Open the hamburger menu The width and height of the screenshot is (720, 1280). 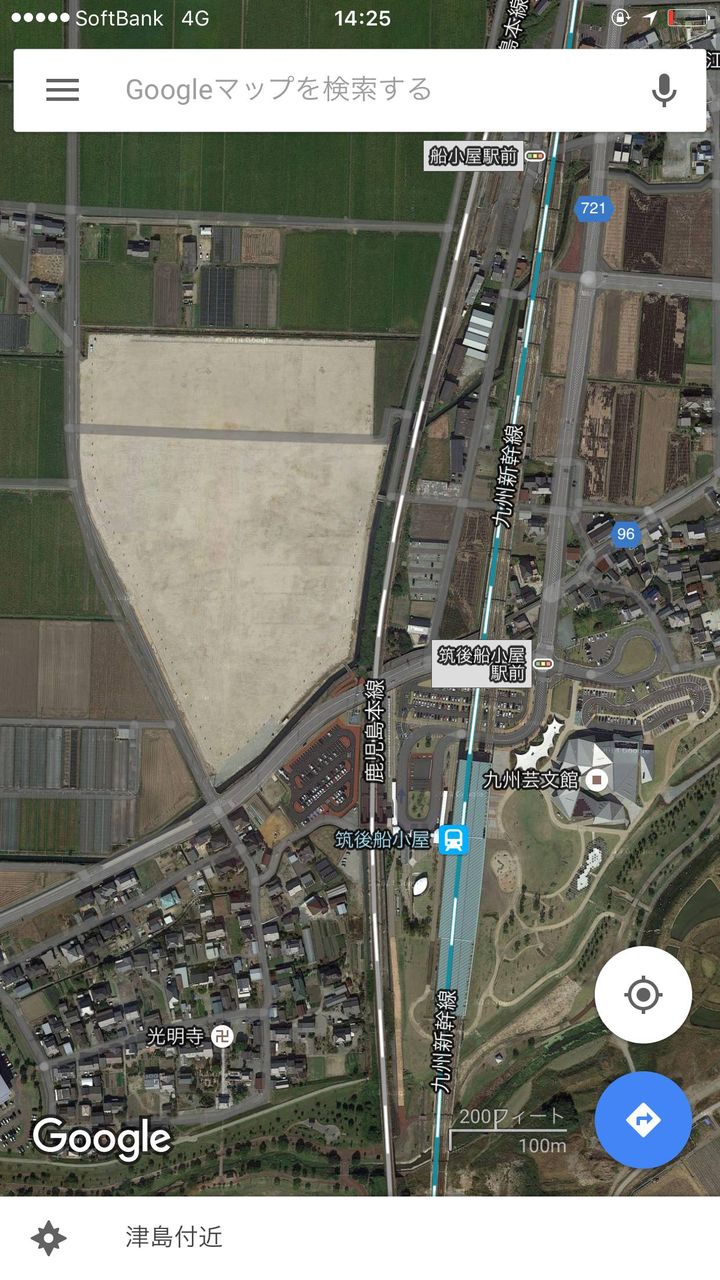62,90
